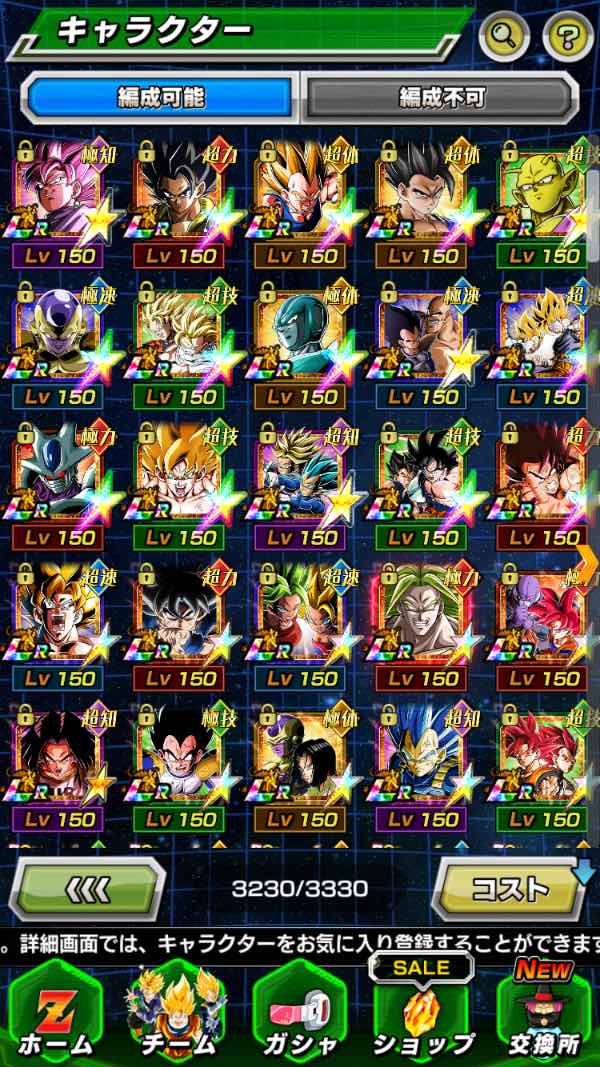The height and width of the screenshot is (1067, 600).
Task: Open the チーム section
Action: (x=176, y=1012)
